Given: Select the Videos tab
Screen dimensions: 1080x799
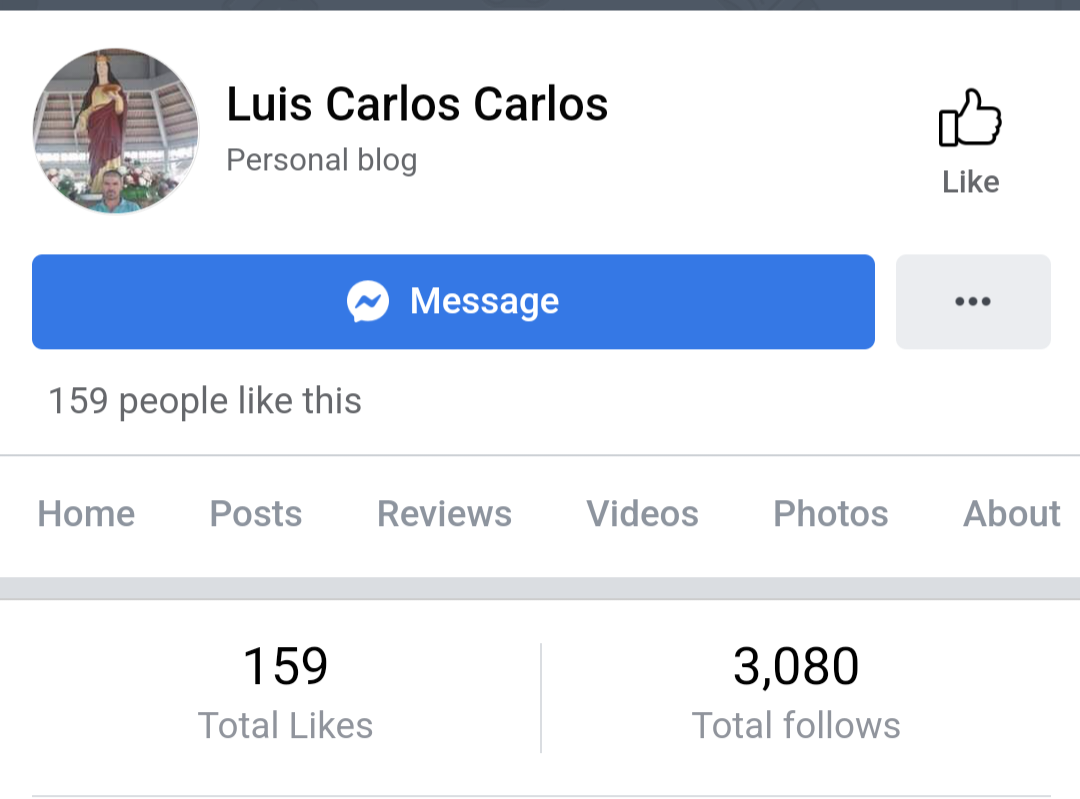Looking at the screenshot, I should tap(642, 514).
